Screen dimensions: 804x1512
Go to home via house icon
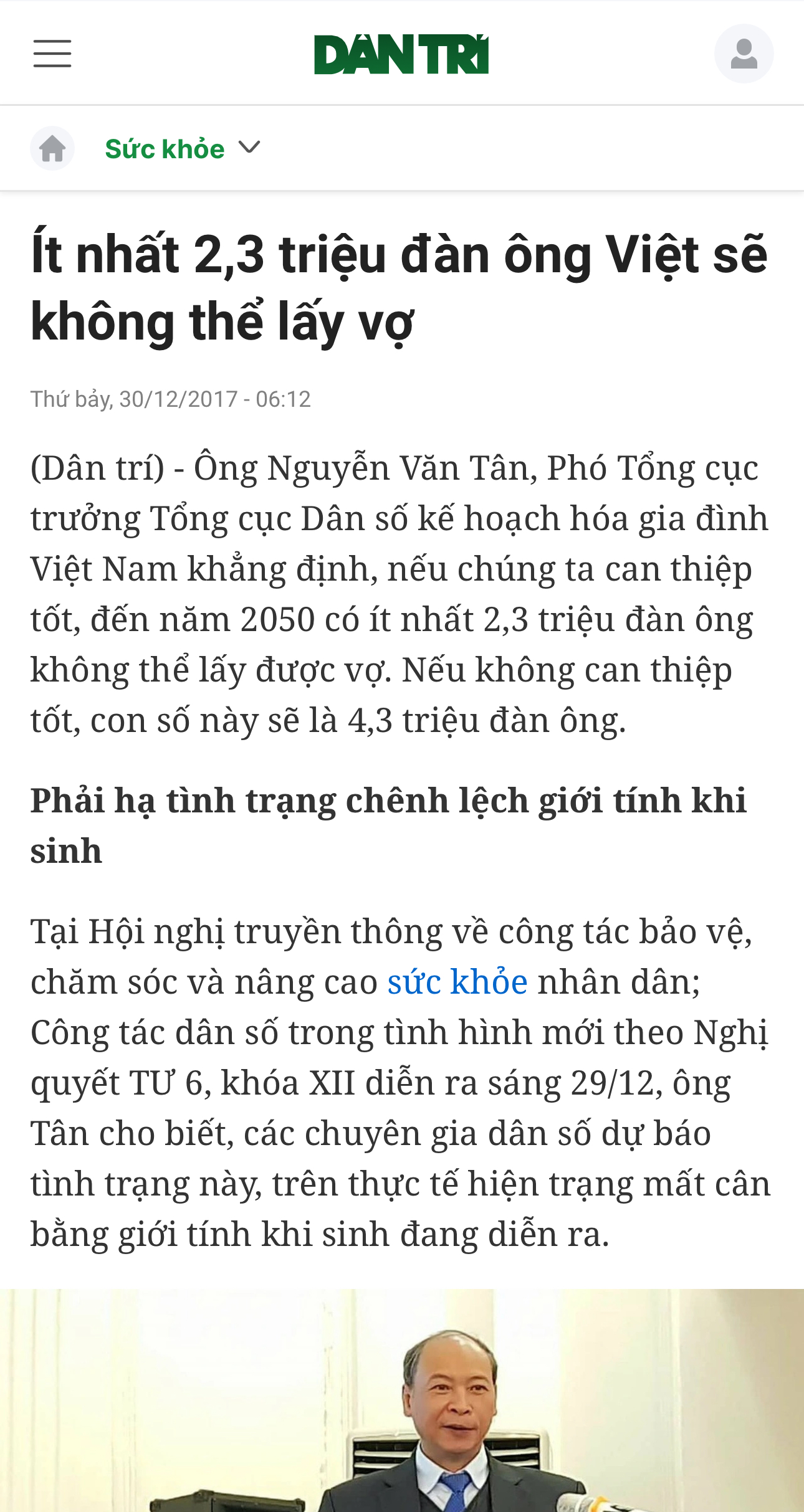[x=52, y=148]
